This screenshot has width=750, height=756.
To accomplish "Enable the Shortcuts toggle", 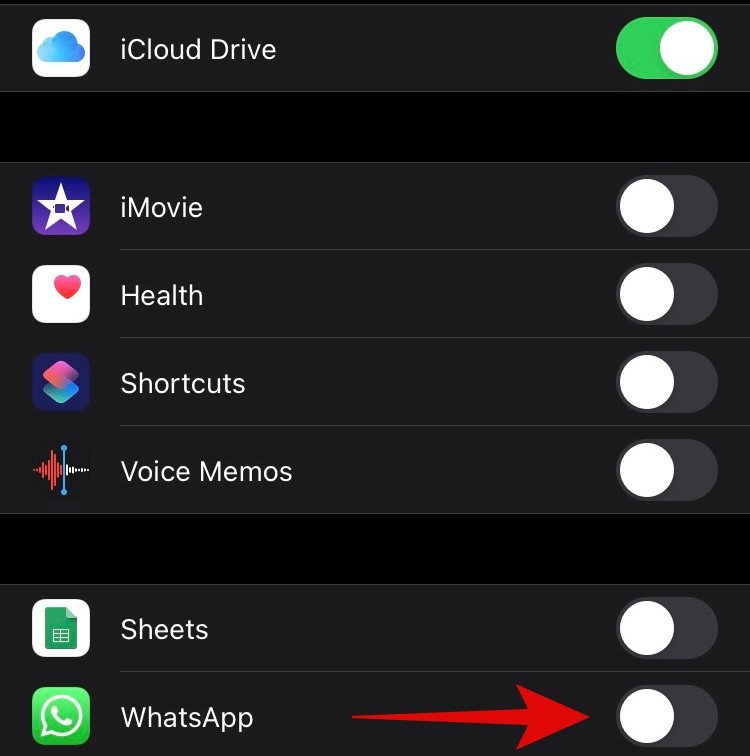I will (x=667, y=383).
